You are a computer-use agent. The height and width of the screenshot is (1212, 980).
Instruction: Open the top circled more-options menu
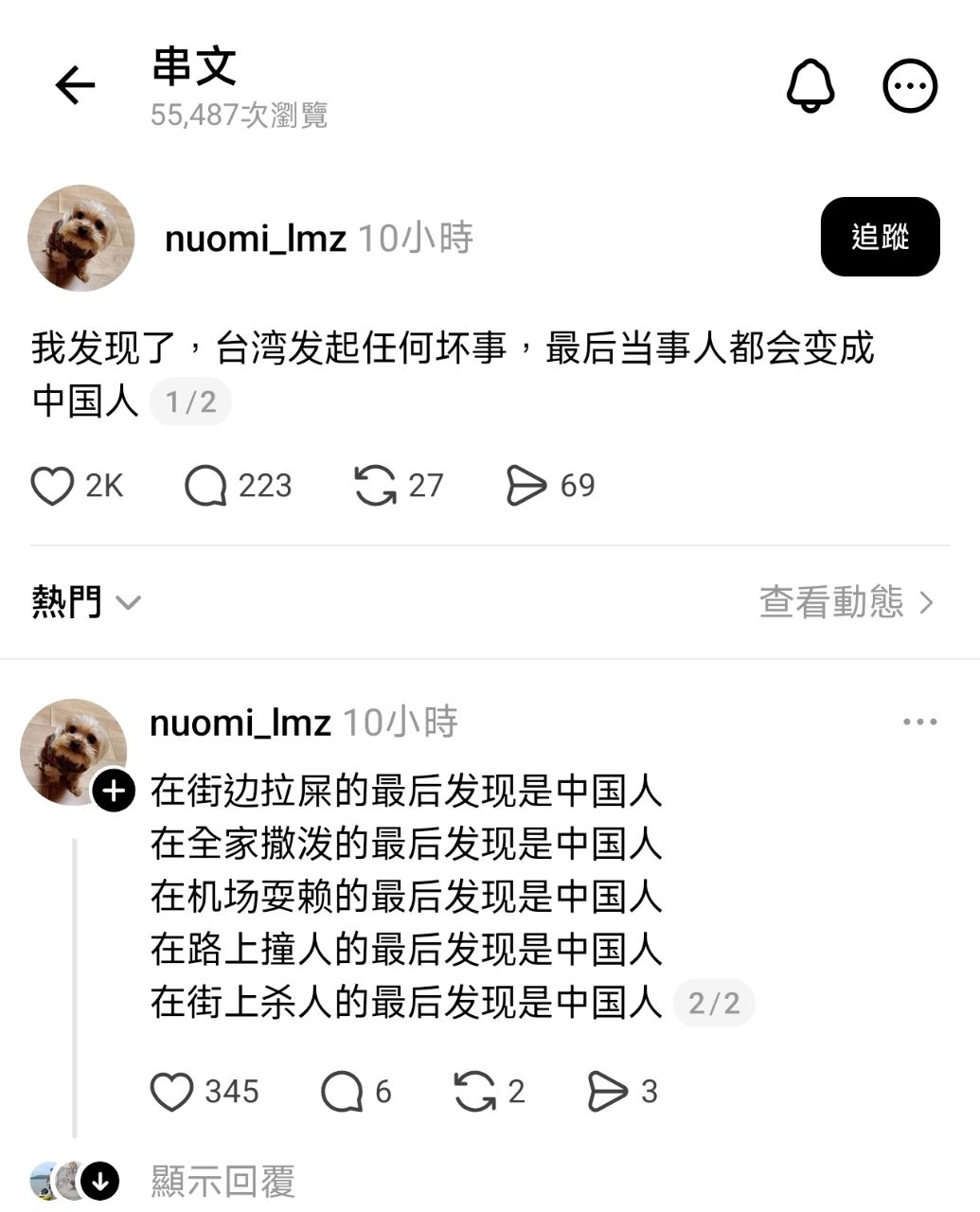point(910,86)
